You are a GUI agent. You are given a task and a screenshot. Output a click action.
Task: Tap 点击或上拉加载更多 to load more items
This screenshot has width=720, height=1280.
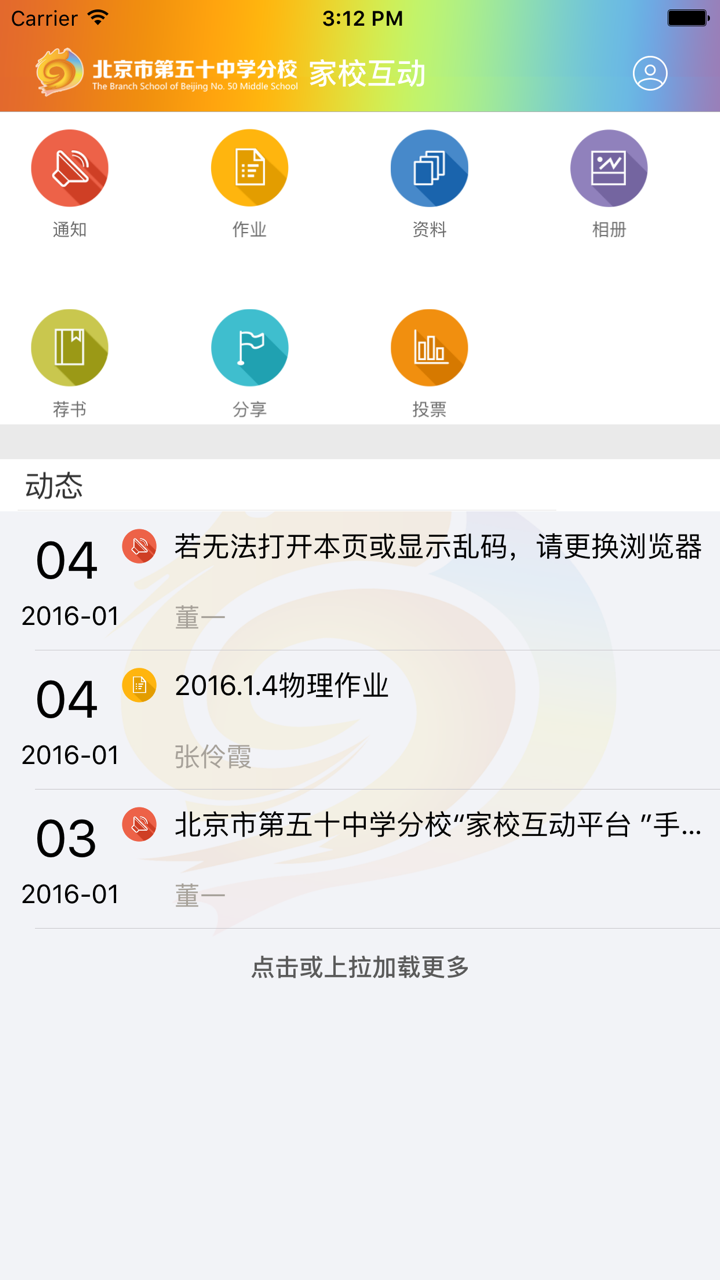[360, 968]
